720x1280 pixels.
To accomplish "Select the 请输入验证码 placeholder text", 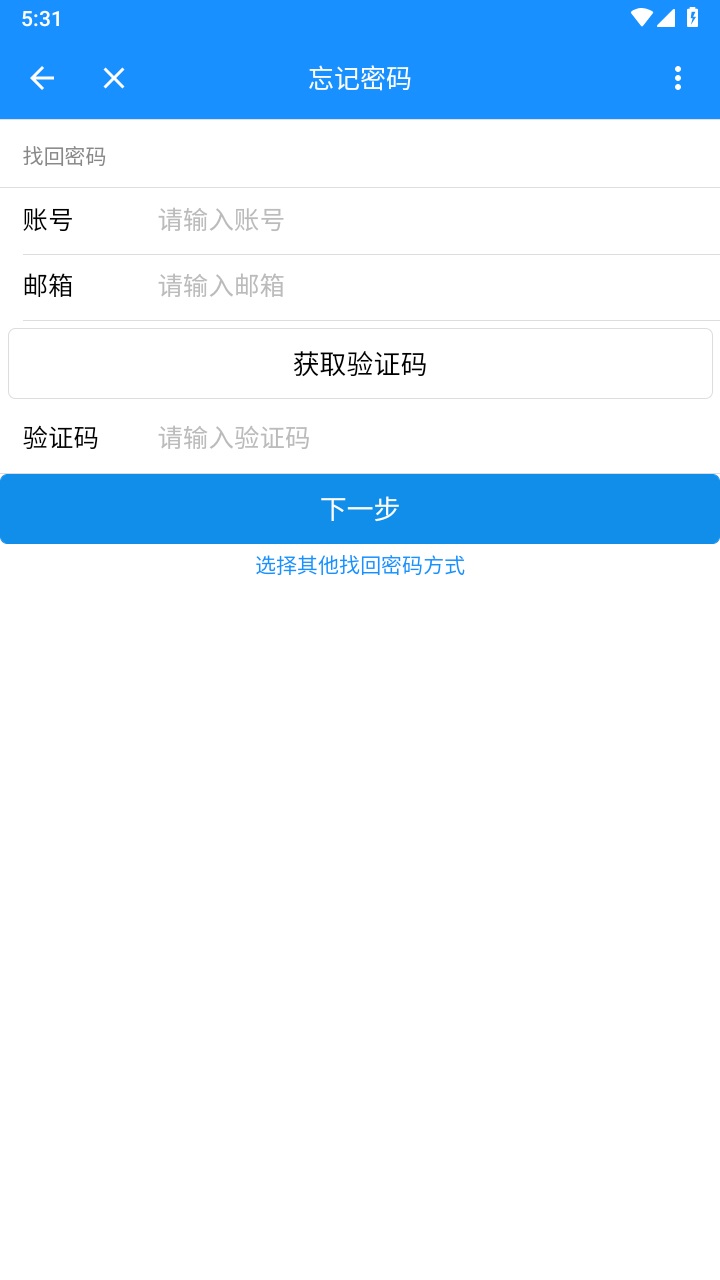I will point(233,438).
